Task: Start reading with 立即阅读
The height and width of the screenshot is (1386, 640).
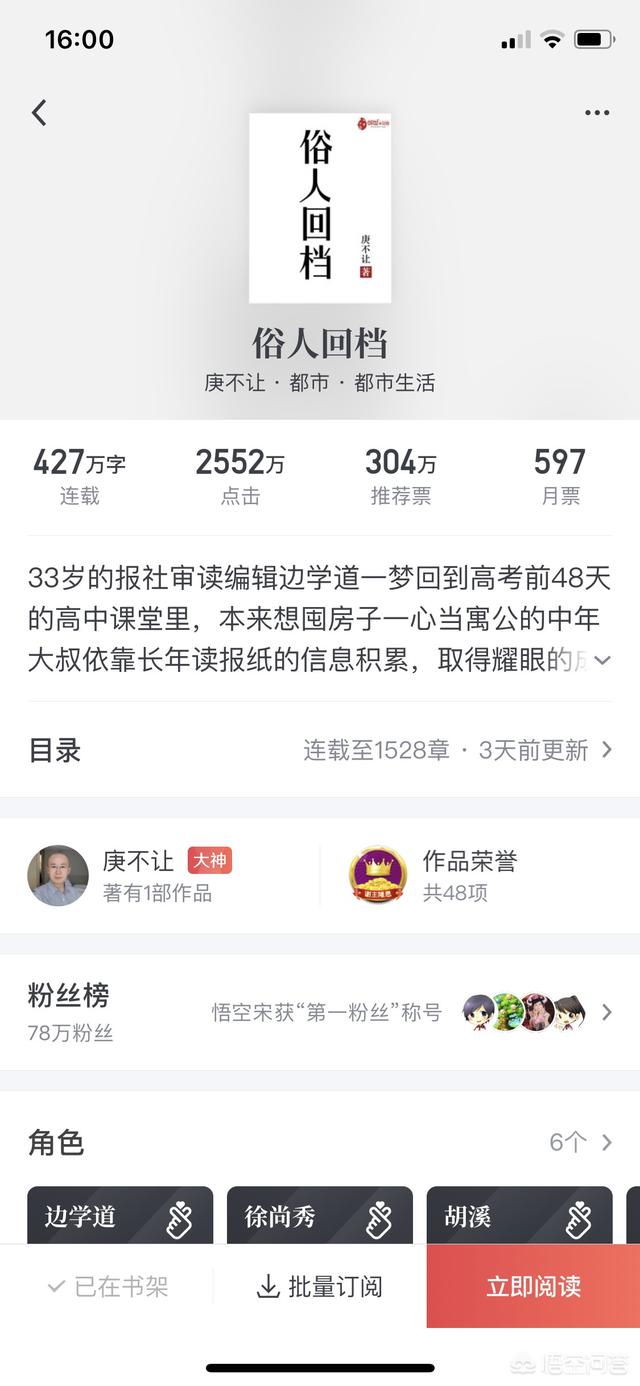Action: (x=533, y=1287)
